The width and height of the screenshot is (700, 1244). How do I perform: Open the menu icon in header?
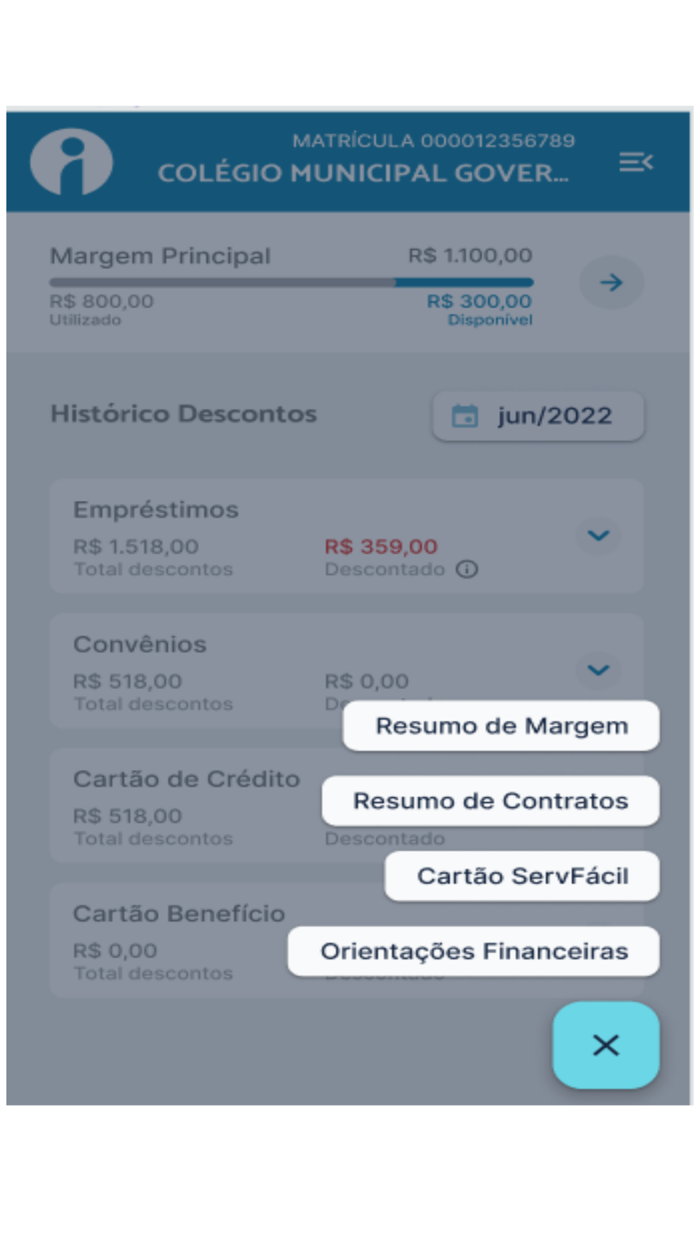635,162
